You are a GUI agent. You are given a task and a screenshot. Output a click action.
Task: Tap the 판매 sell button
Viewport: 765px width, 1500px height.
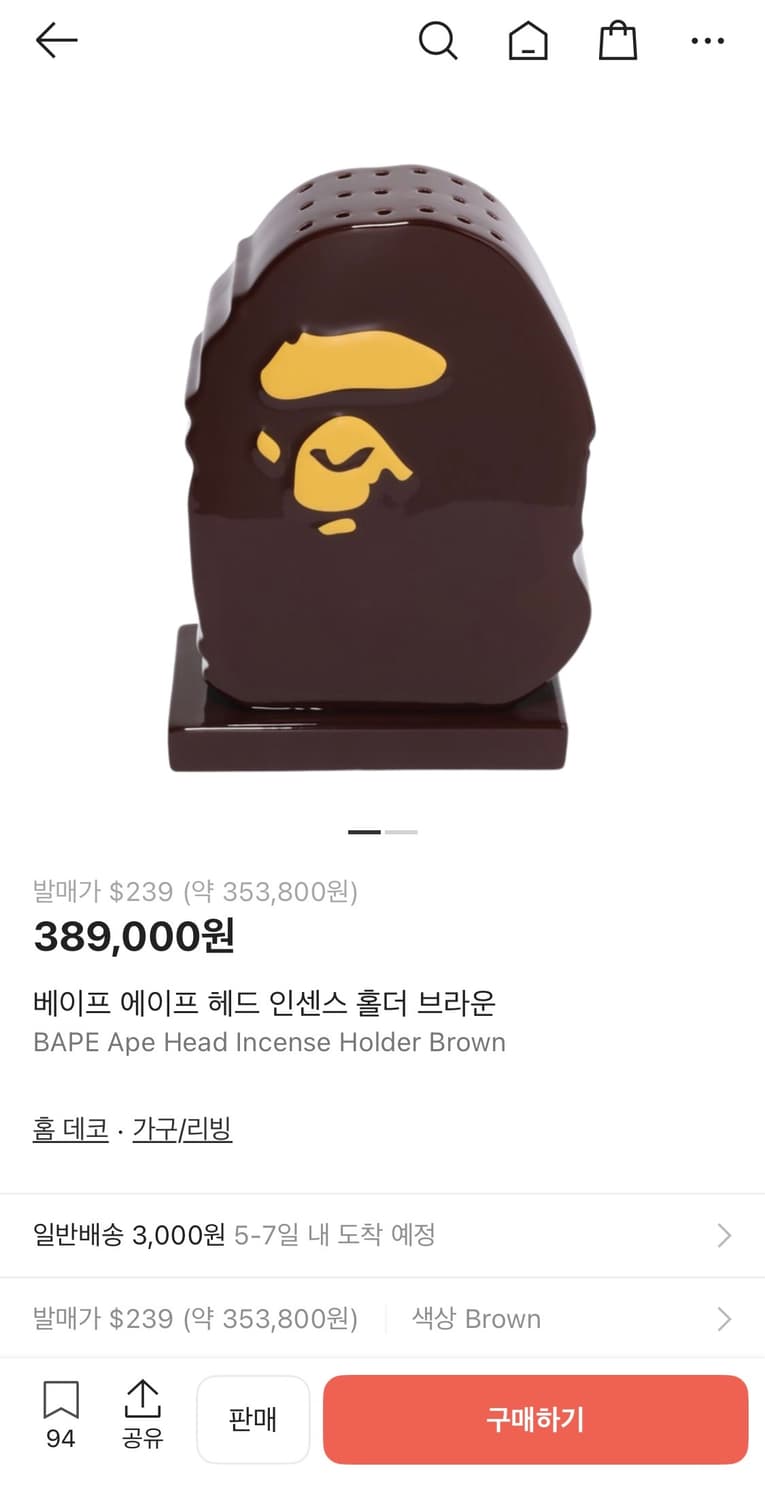(x=253, y=1419)
